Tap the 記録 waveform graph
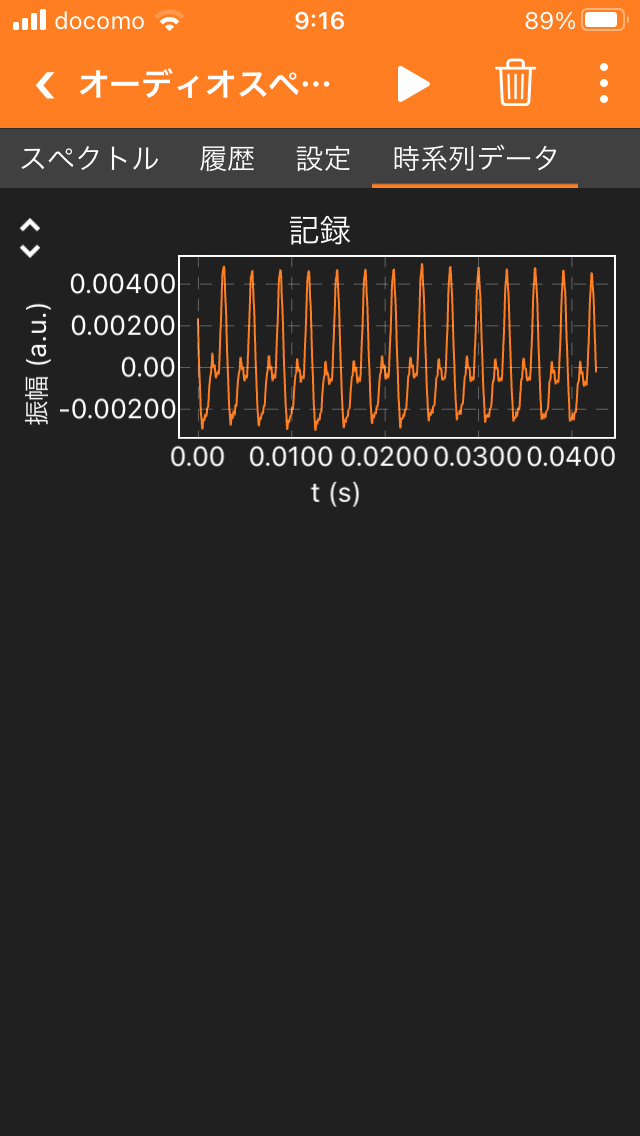 [396, 346]
